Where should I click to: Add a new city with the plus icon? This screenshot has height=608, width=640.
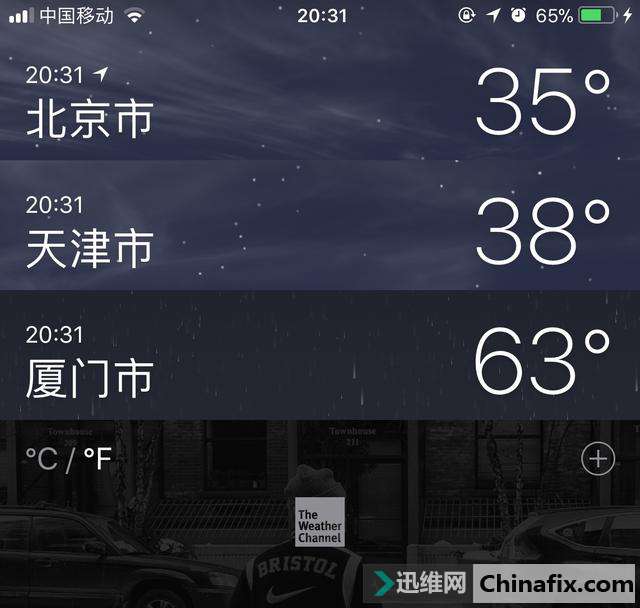click(x=598, y=459)
